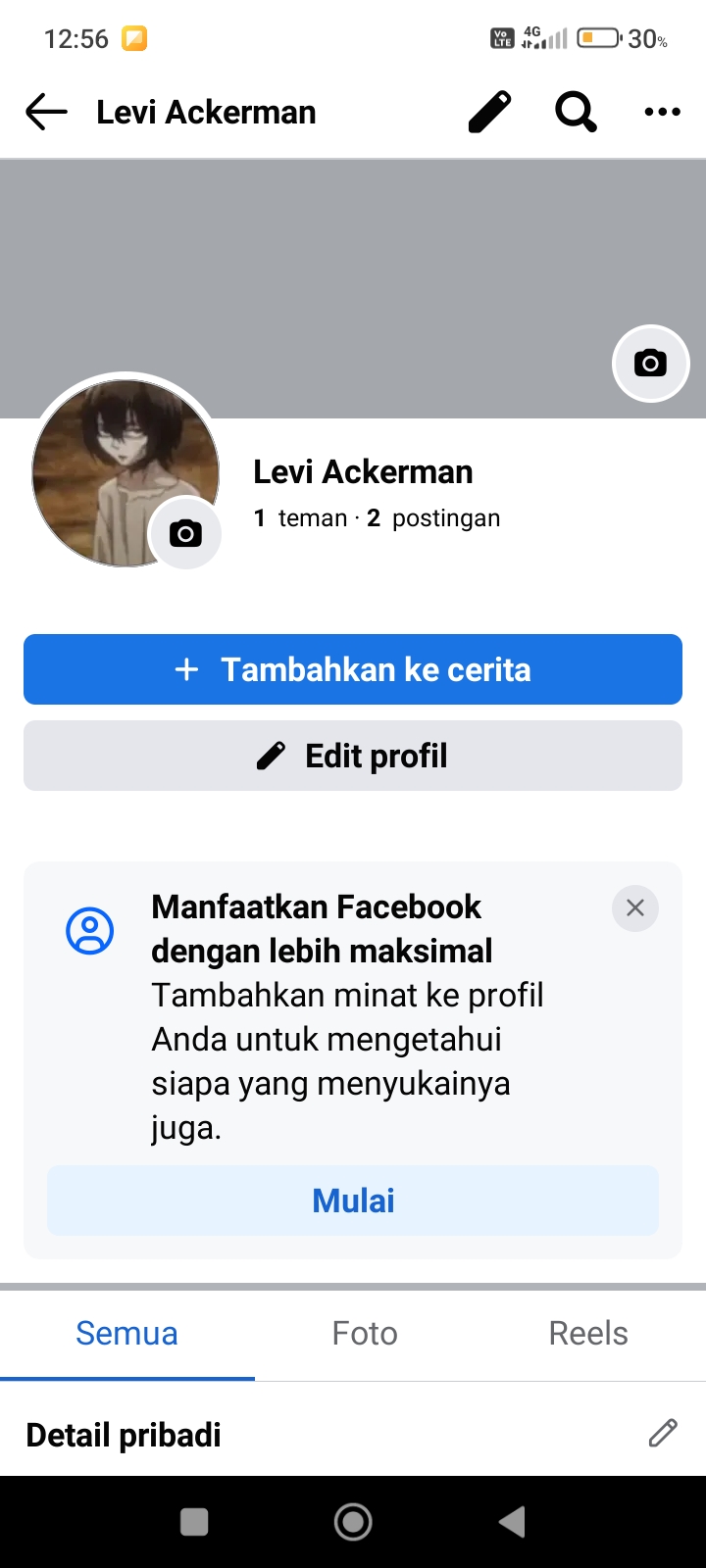
Task: Edit Detail pribadi with the pencil
Action: (x=663, y=1434)
